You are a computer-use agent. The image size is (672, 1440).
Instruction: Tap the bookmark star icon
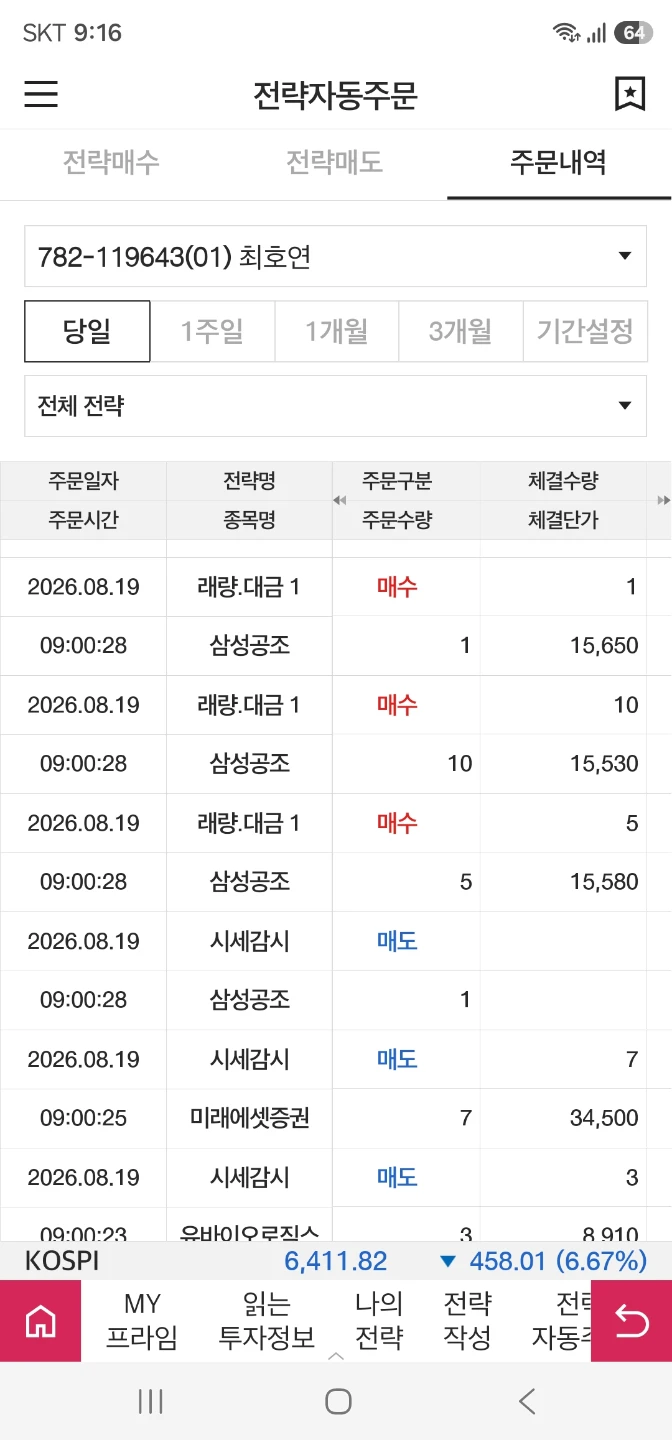[630, 94]
